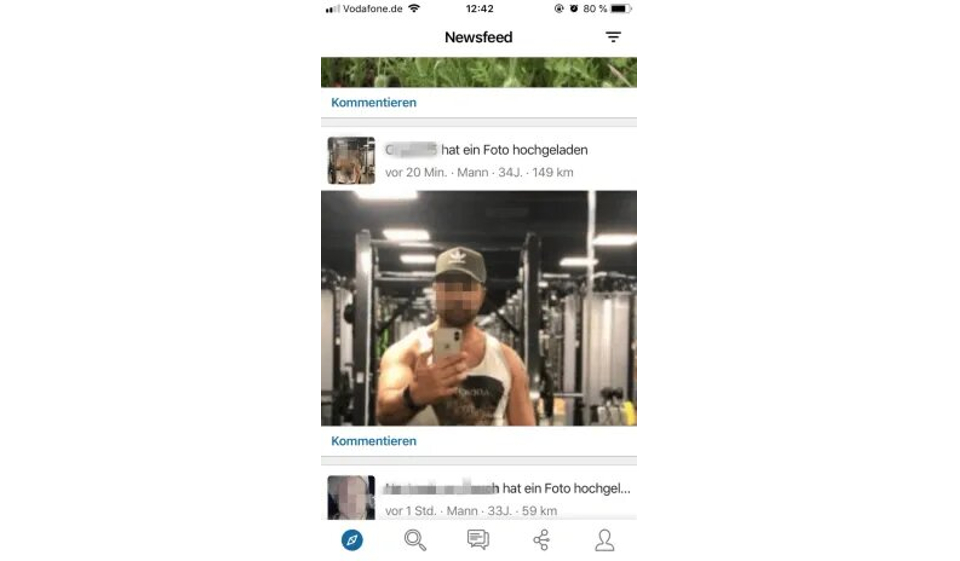This screenshot has width=960, height=561.
Task: Open the messages tab
Action: (x=478, y=541)
